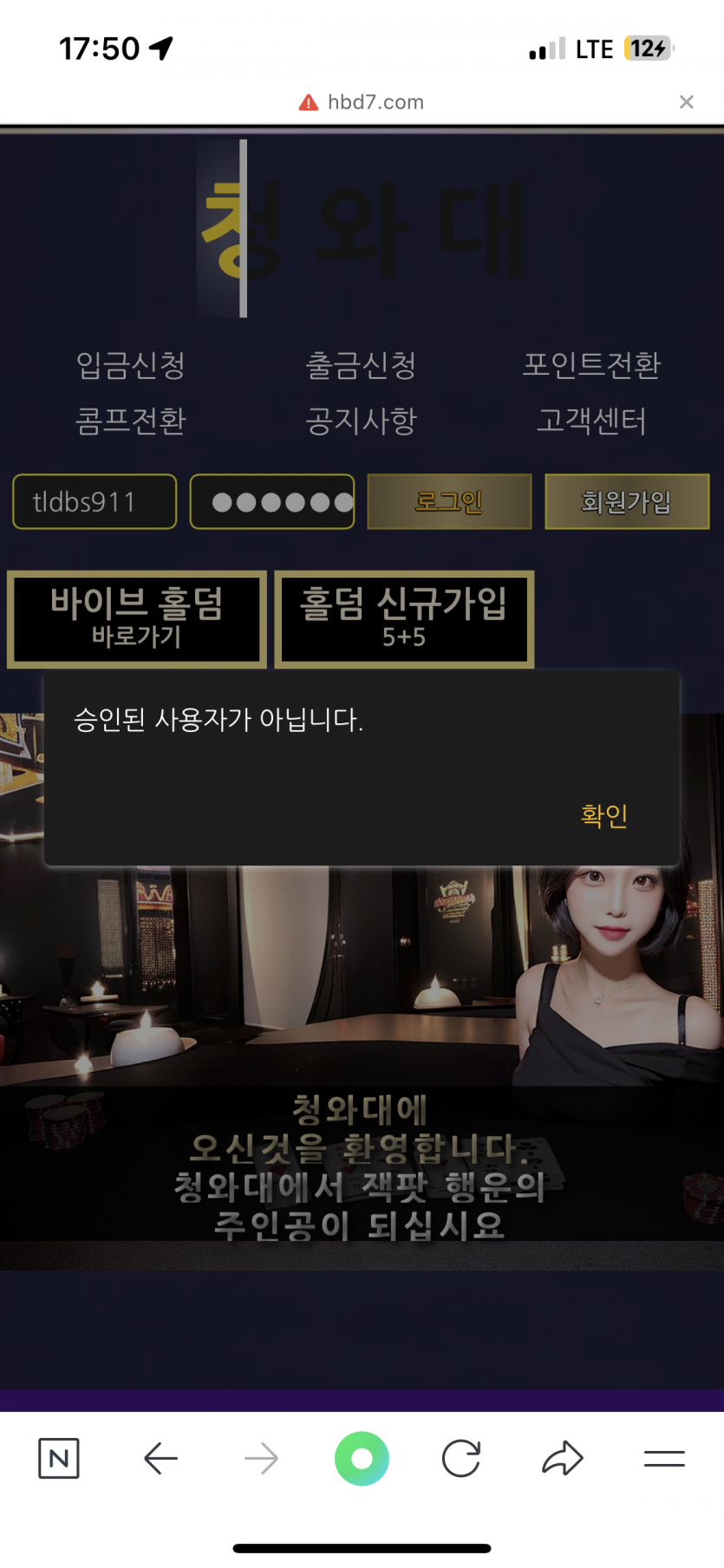Viewport: 724px width, 1568px height.
Task: Go back to the previous page
Action: [160, 1459]
